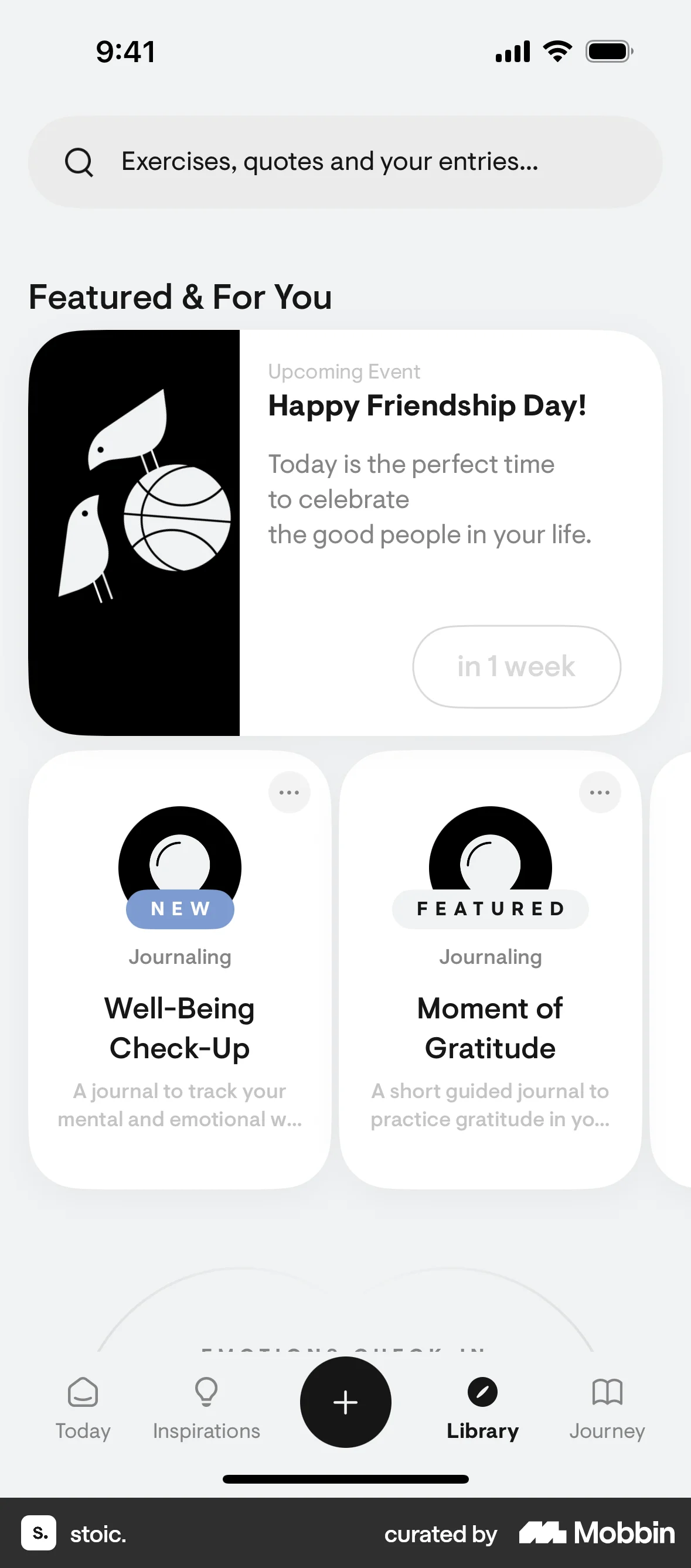The image size is (691, 1568).
Task: Tap the 'in 1 week' event pill
Action: pos(516,667)
